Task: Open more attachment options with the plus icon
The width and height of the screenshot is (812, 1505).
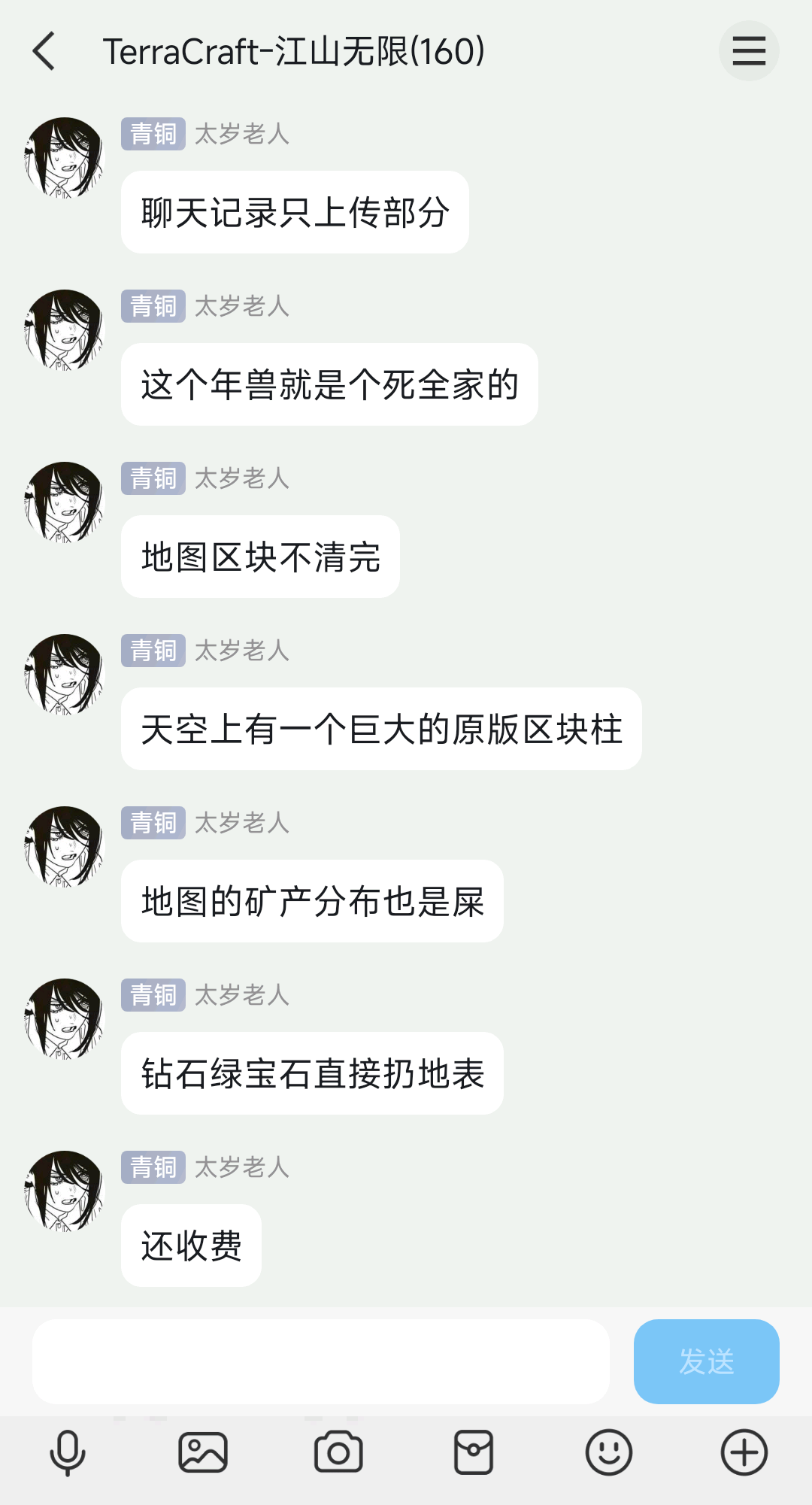Action: click(744, 1452)
